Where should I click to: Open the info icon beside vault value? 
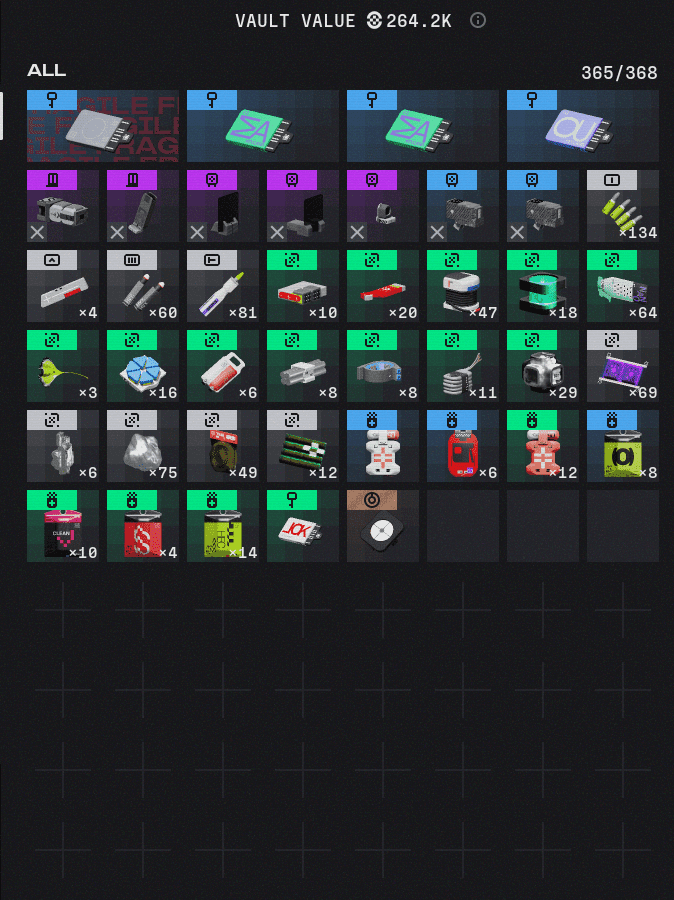tap(478, 20)
